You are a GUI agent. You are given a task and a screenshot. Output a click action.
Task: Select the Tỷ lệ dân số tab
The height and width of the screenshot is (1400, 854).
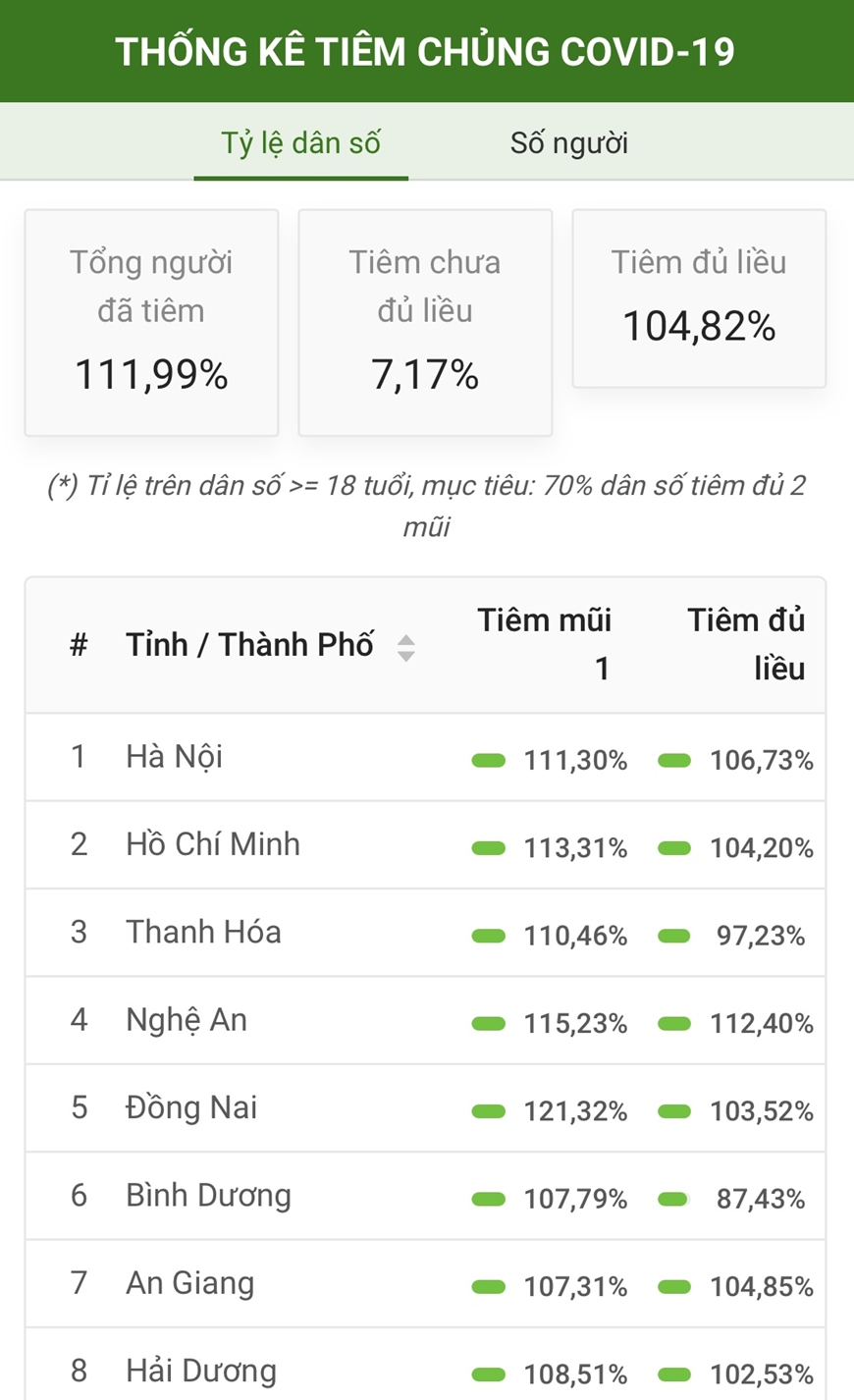tap(300, 143)
